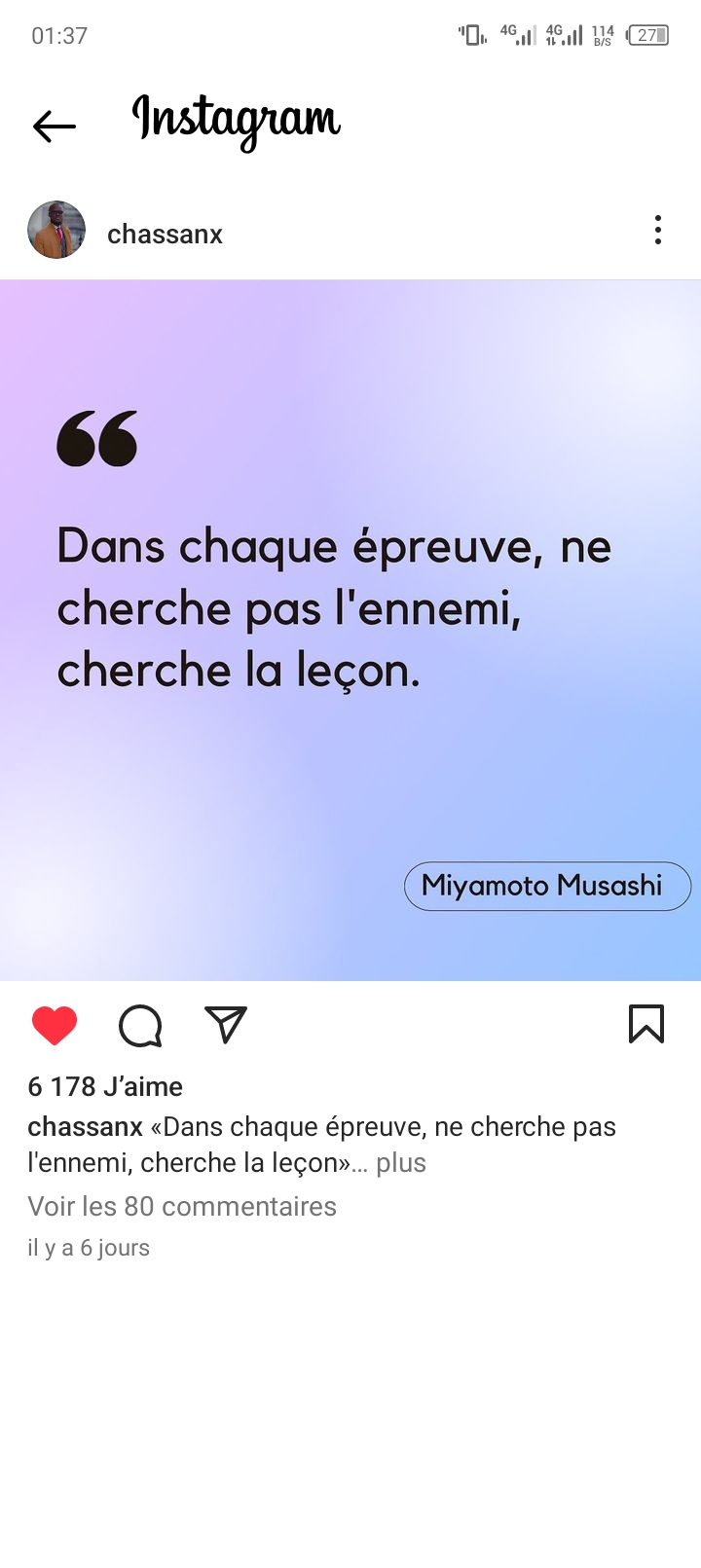The image size is (701, 1568).
Task: Unlike the post with the red heart
Action: point(55,1026)
